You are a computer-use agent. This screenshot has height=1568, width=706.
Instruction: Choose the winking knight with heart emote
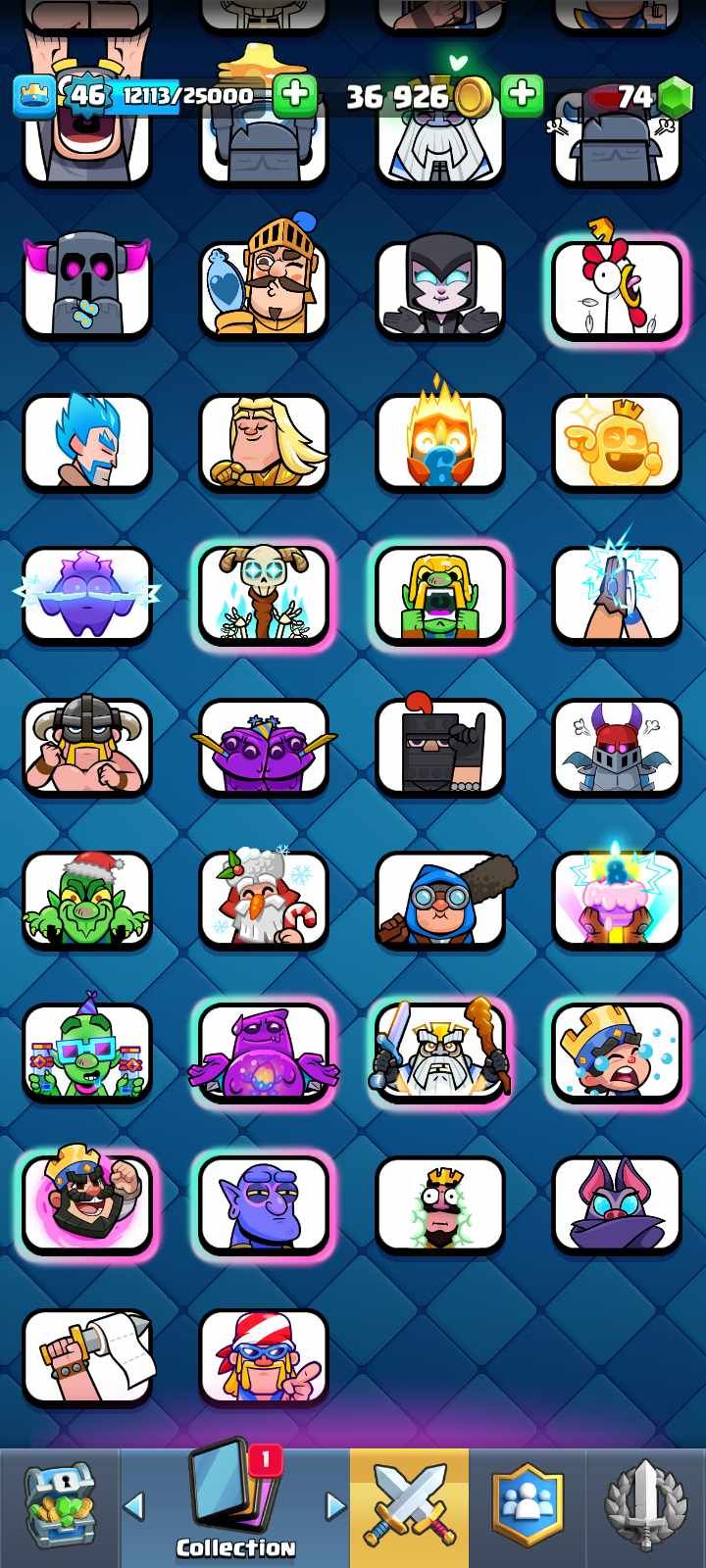(x=263, y=289)
